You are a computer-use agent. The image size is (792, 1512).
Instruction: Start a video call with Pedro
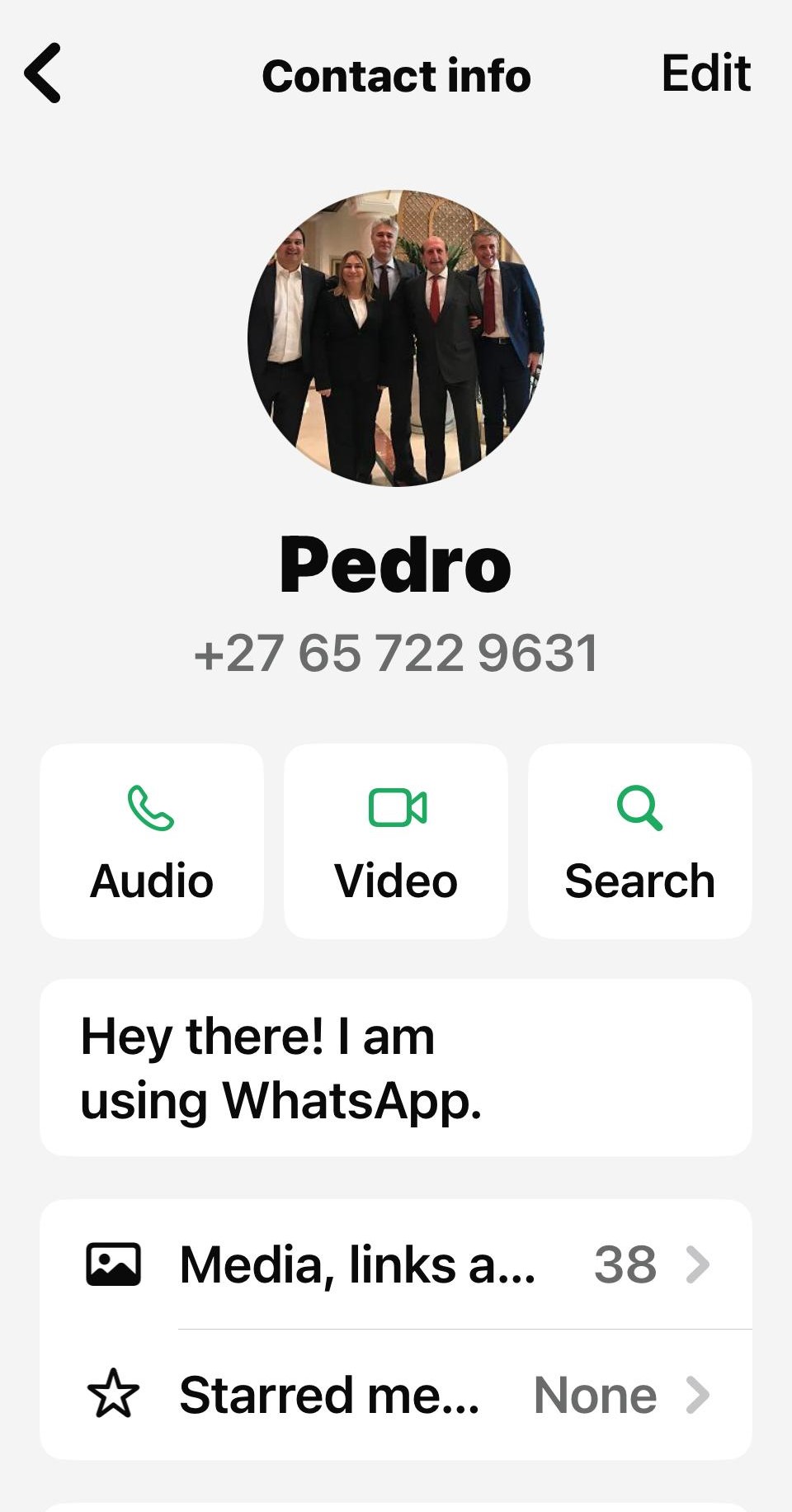(x=396, y=841)
